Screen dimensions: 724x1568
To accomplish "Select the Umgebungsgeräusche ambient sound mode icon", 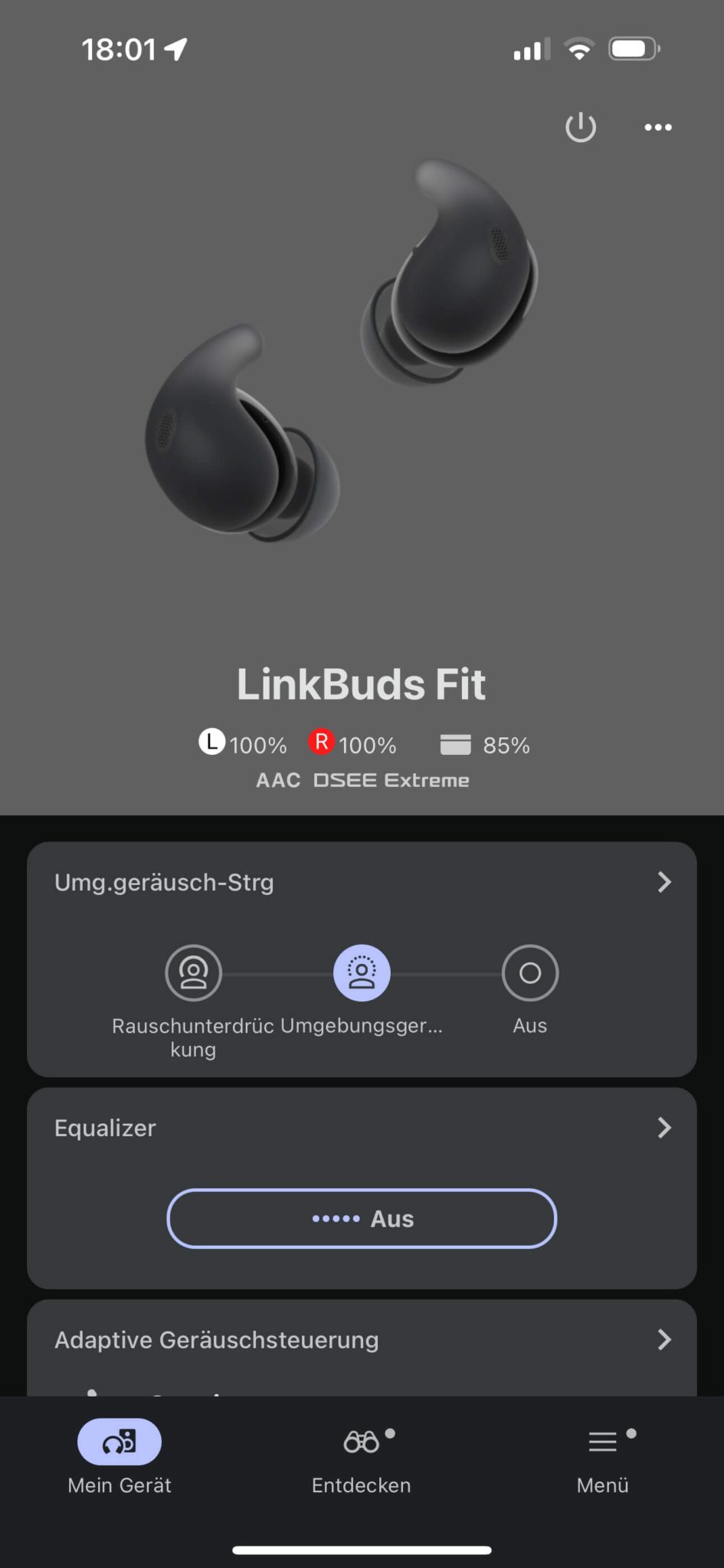I will coord(362,972).
